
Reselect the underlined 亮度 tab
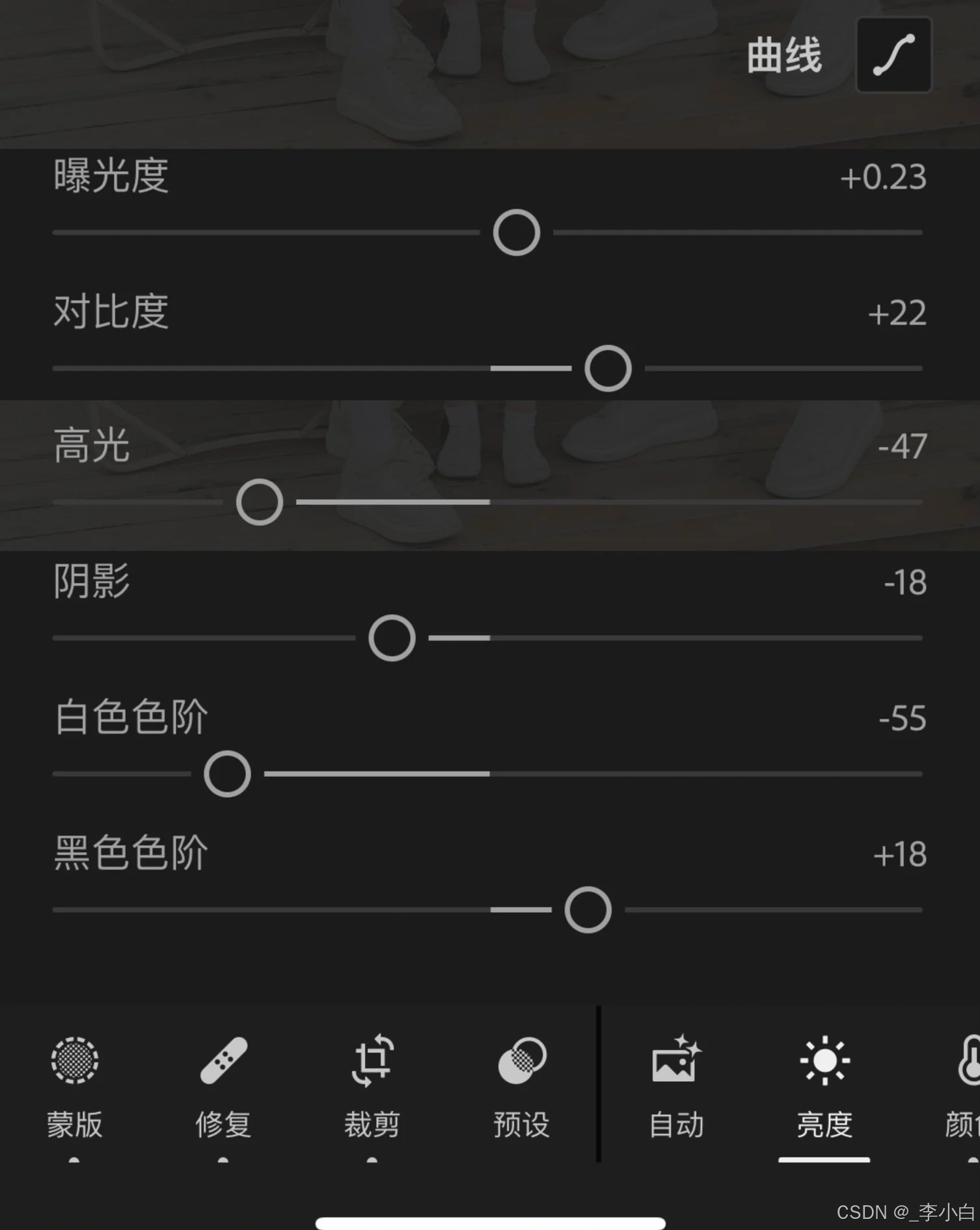(824, 1123)
